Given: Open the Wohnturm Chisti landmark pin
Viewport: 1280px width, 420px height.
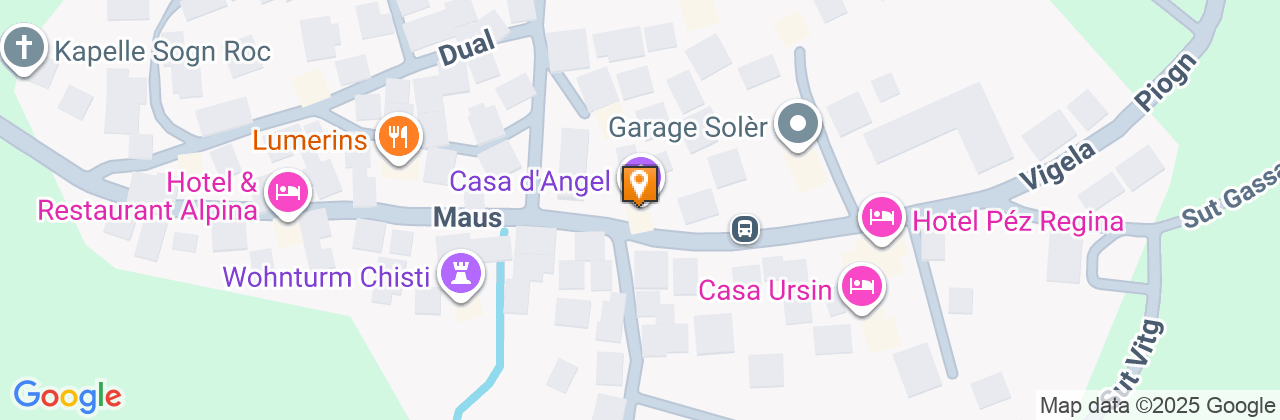Looking at the screenshot, I should [461, 273].
